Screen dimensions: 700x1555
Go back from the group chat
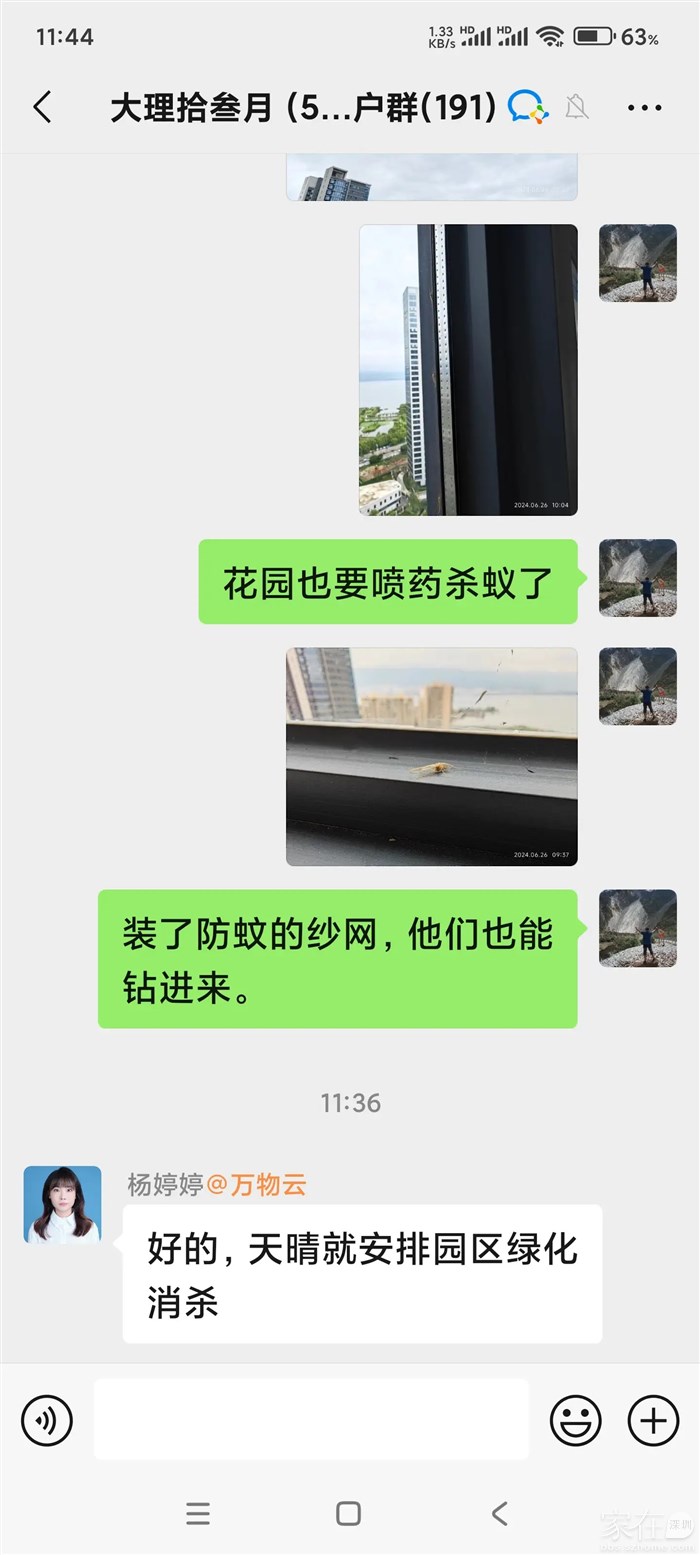42,107
